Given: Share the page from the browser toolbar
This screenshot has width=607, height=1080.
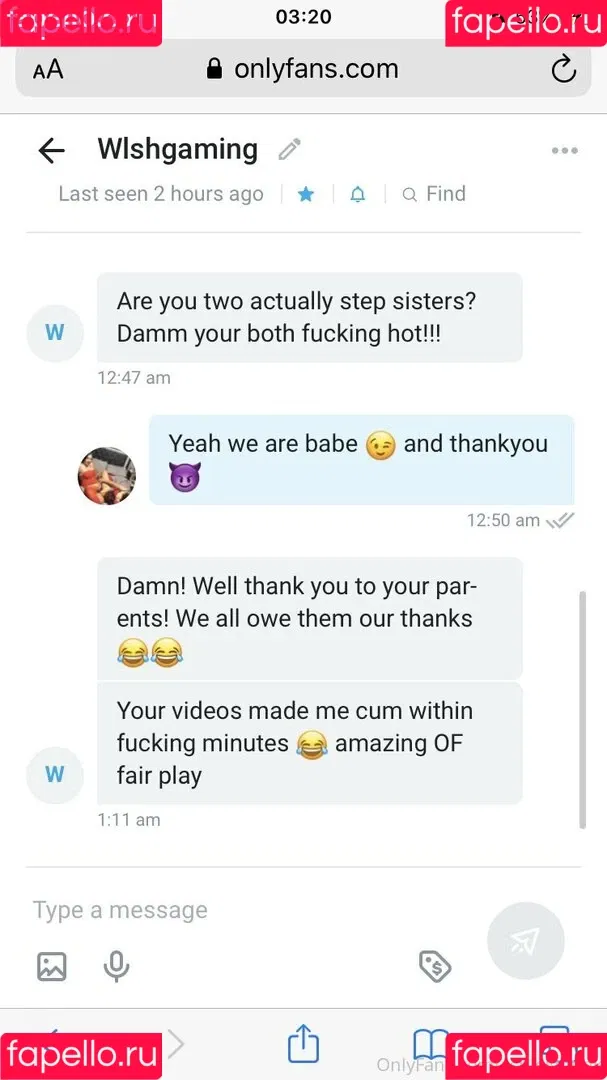Looking at the screenshot, I should click(x=303, y=1046).
